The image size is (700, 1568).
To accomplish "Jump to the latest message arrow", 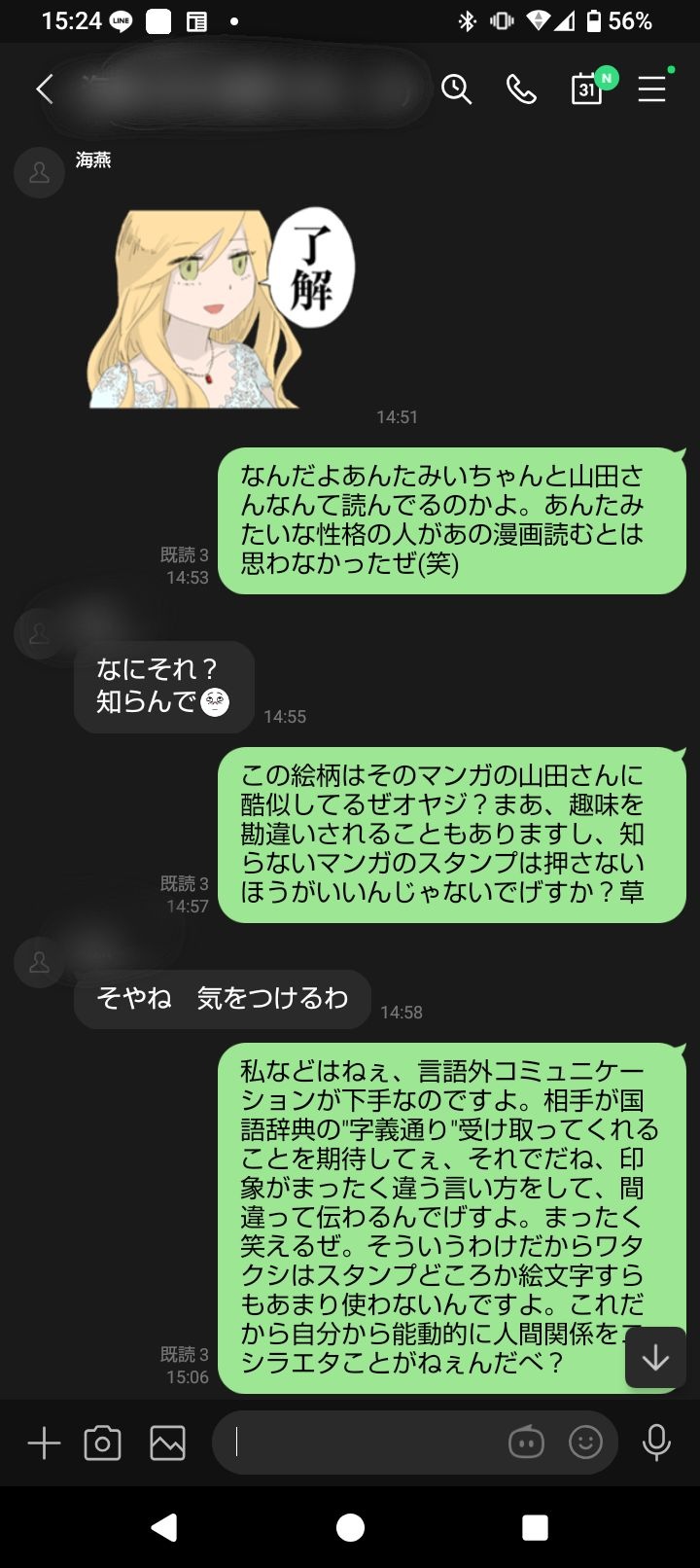I will point(655,1357).
